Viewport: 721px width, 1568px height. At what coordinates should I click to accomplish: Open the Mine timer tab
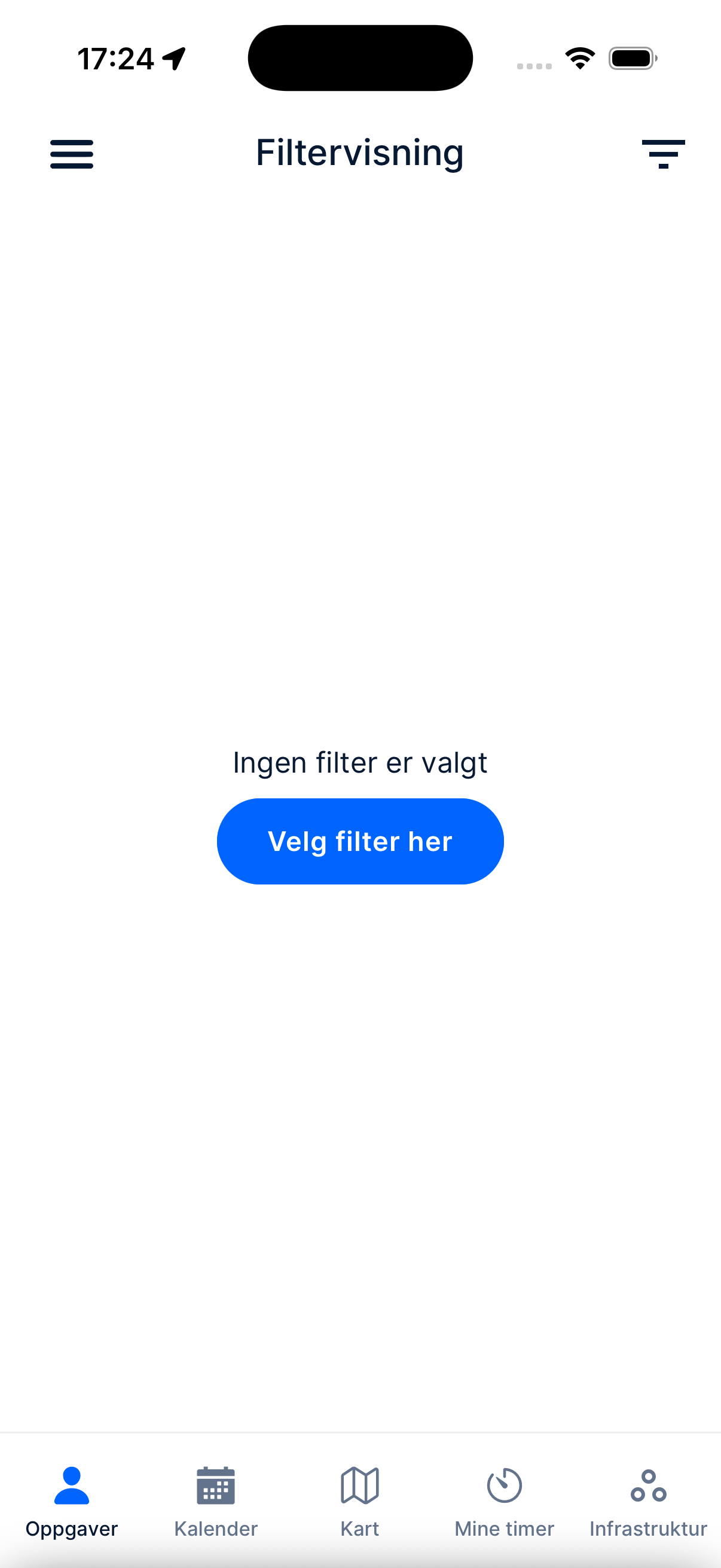[x=504, y=1502]
